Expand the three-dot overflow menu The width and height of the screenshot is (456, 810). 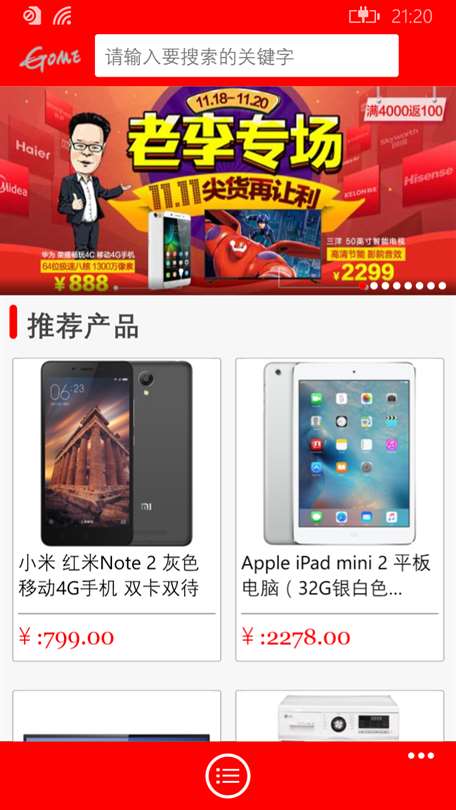[x=421, y=756]
